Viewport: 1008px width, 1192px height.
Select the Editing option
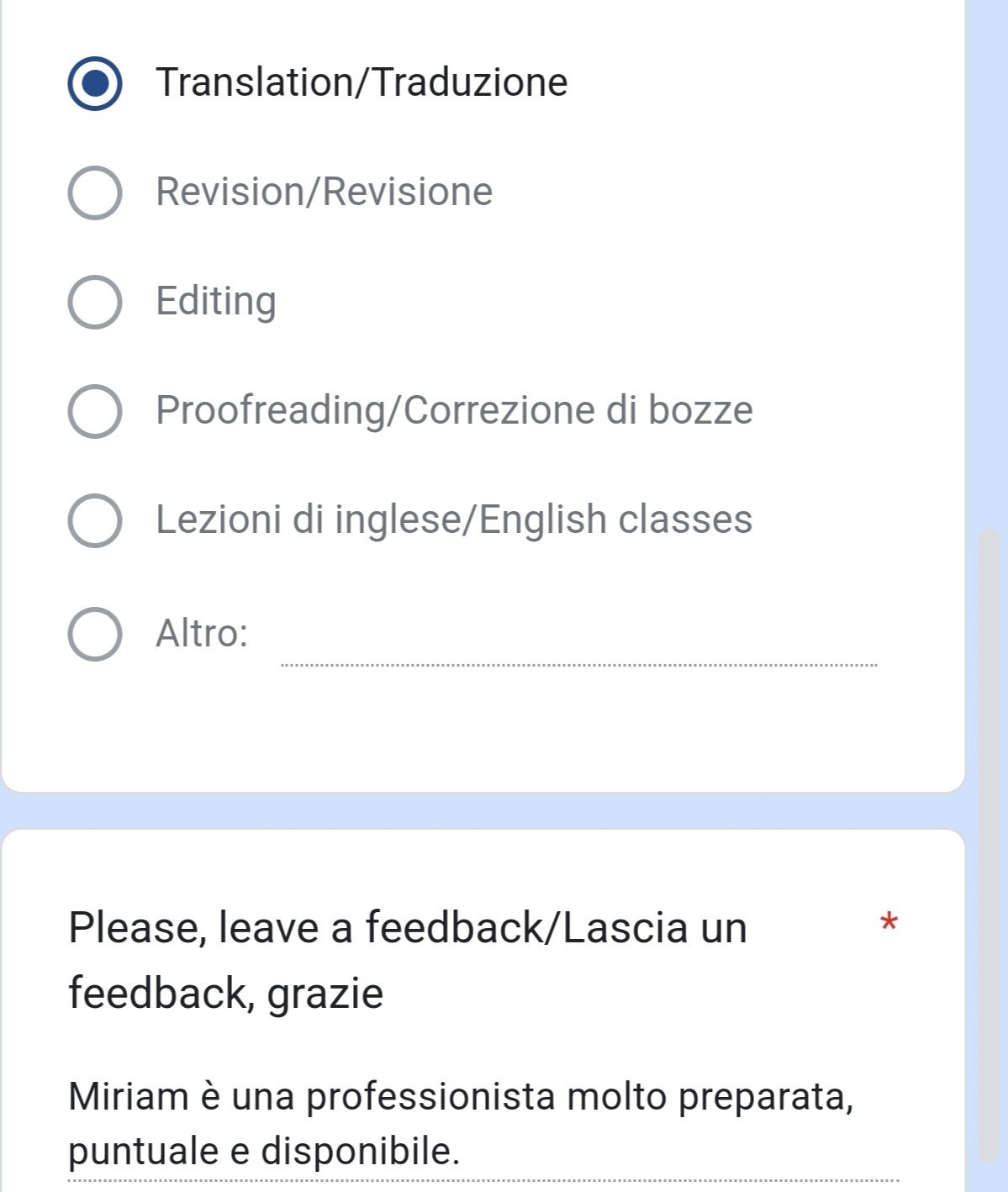[x=95, y=301]
